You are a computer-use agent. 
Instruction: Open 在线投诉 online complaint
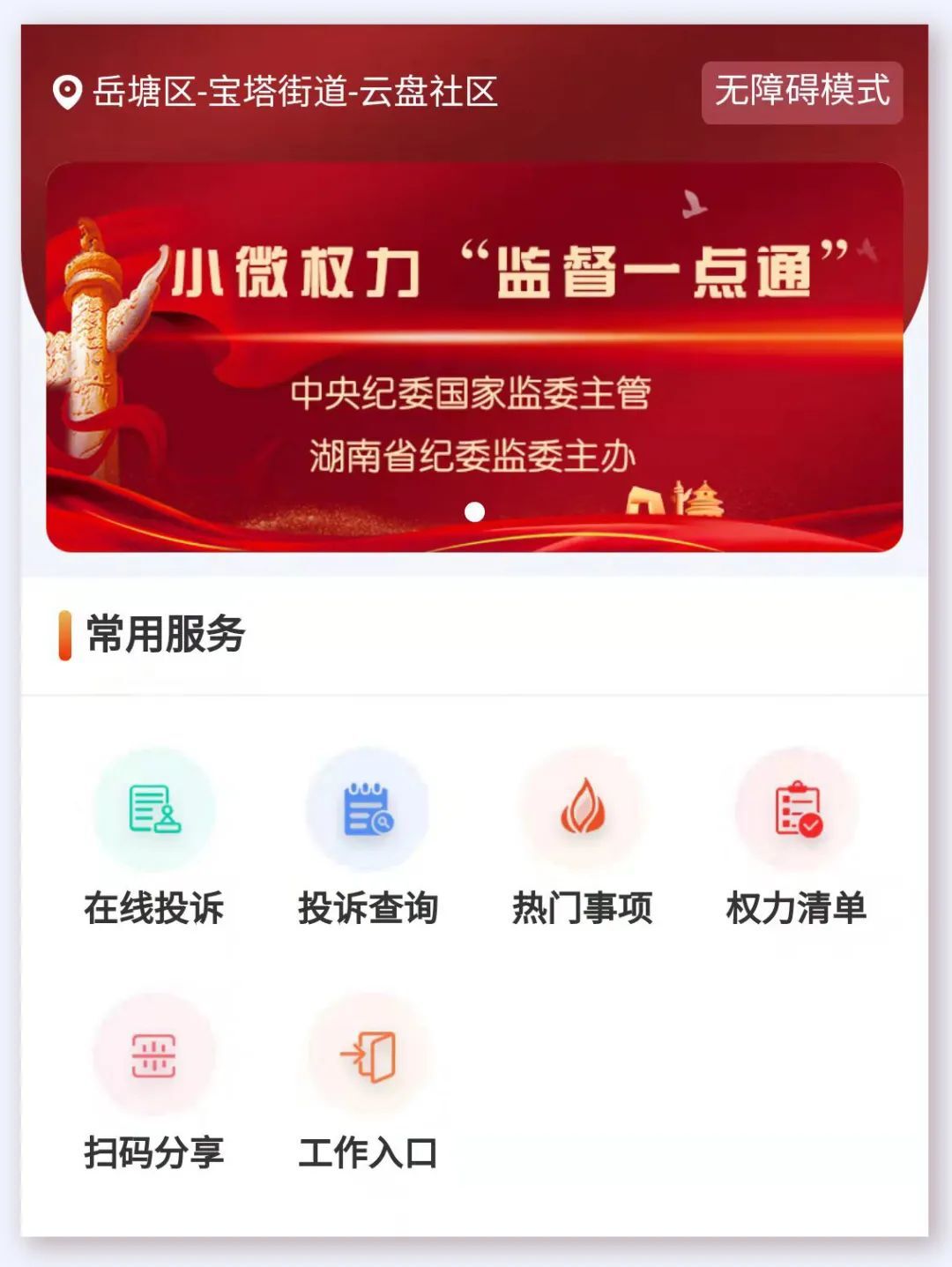pos(154,838)
